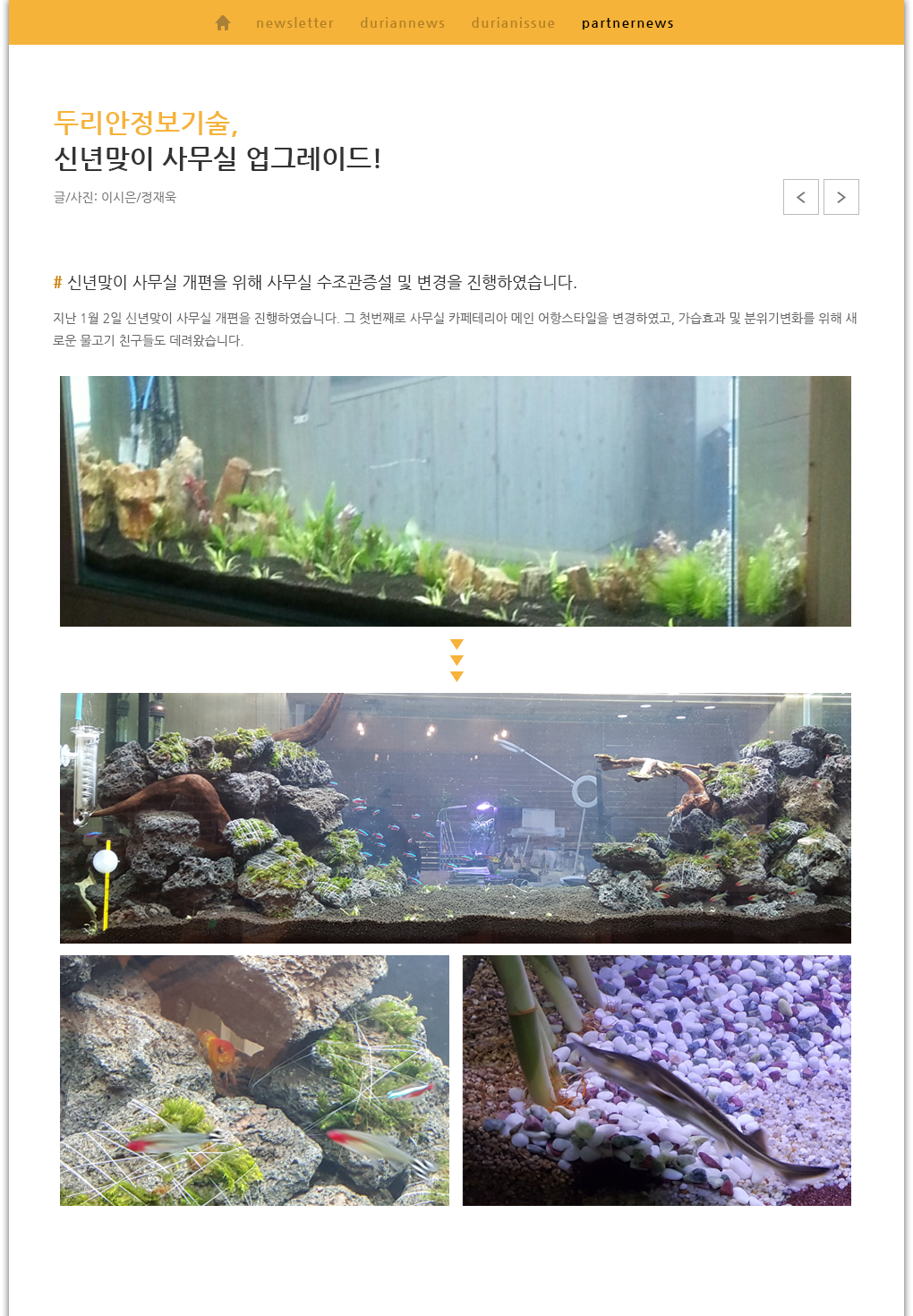The height and width of the screenshot is (1316, 913).
Task: Go to the home page icon
Action: pyautogui.click(x=223, y=22)
